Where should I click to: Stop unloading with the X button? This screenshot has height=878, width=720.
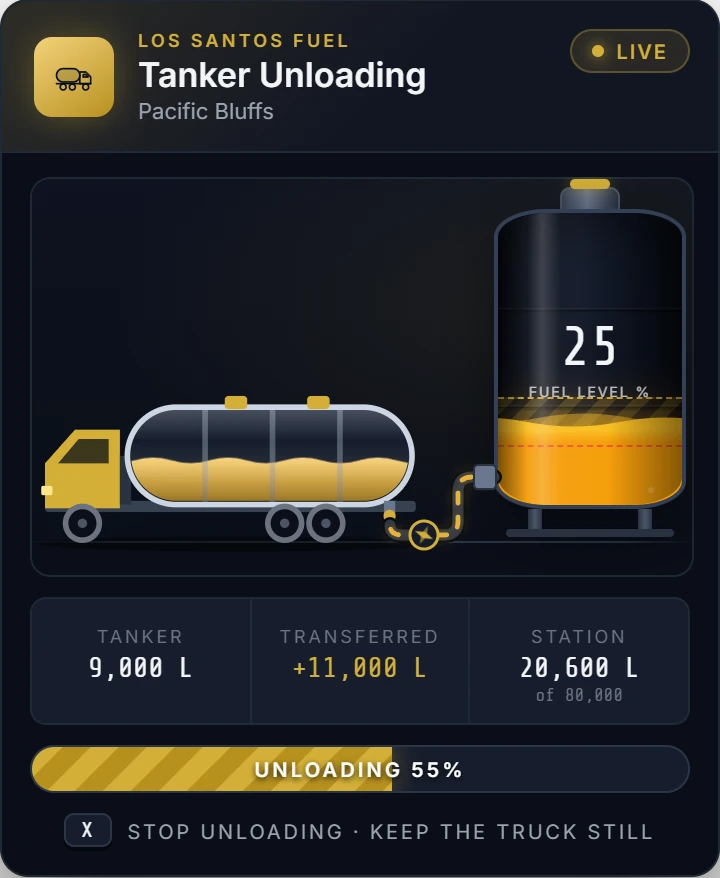[87, 830]
